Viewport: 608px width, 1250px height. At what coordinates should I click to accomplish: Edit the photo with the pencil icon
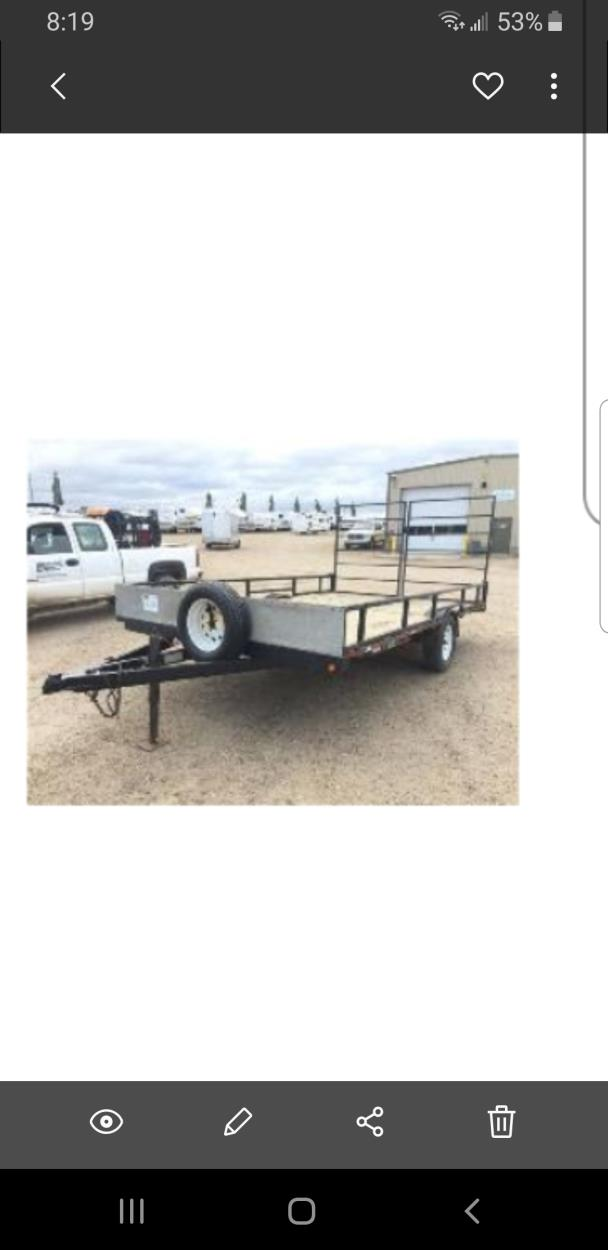pos(238,1122)
